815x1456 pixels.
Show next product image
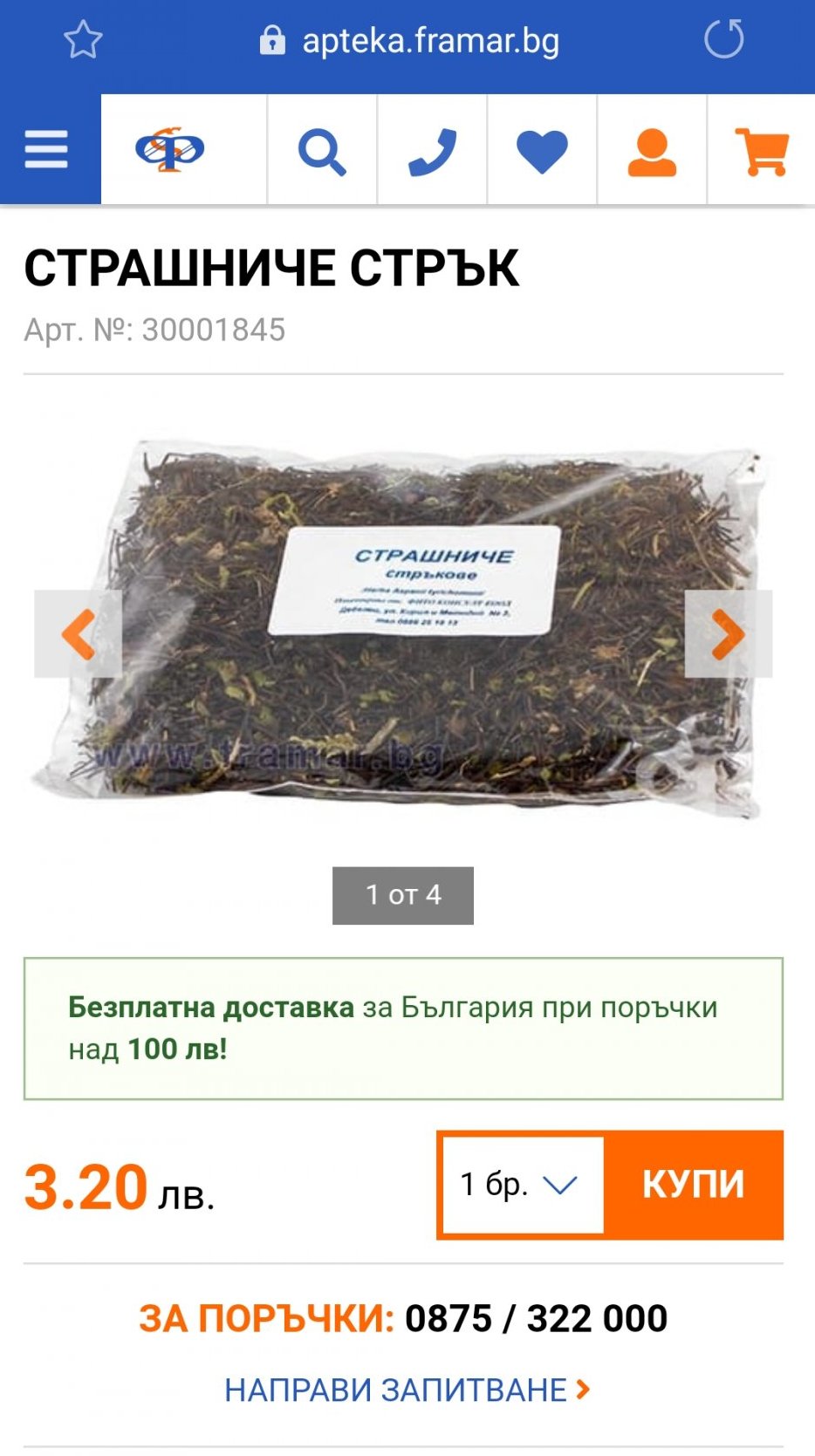tap(728, 634)
